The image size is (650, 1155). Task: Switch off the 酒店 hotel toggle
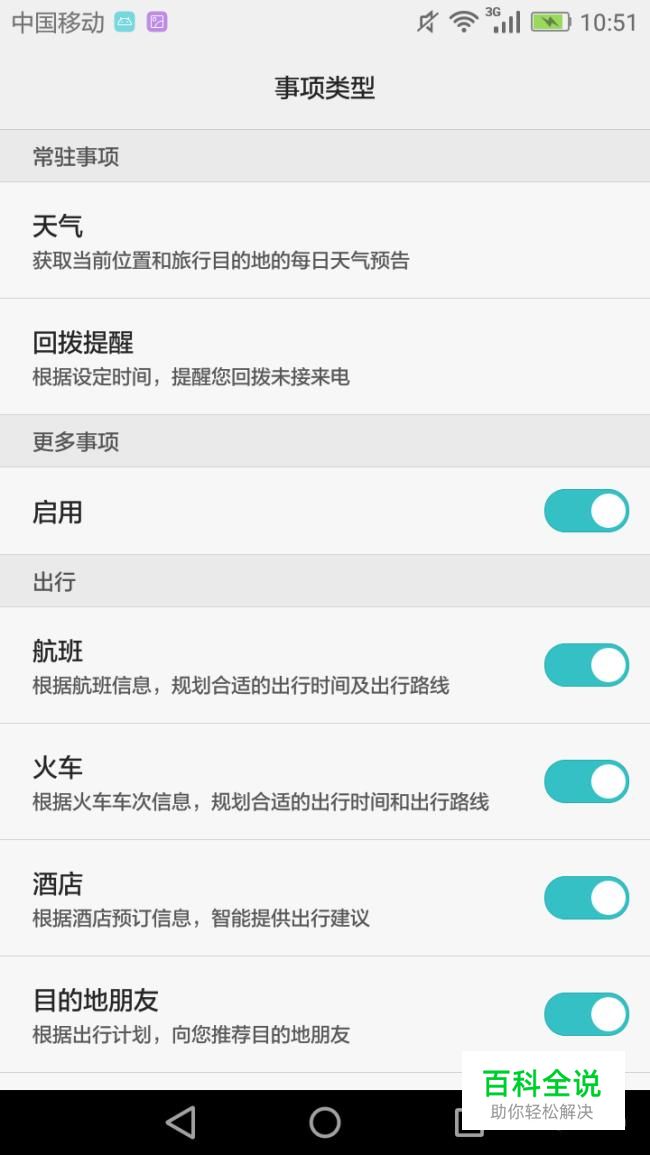586,897
